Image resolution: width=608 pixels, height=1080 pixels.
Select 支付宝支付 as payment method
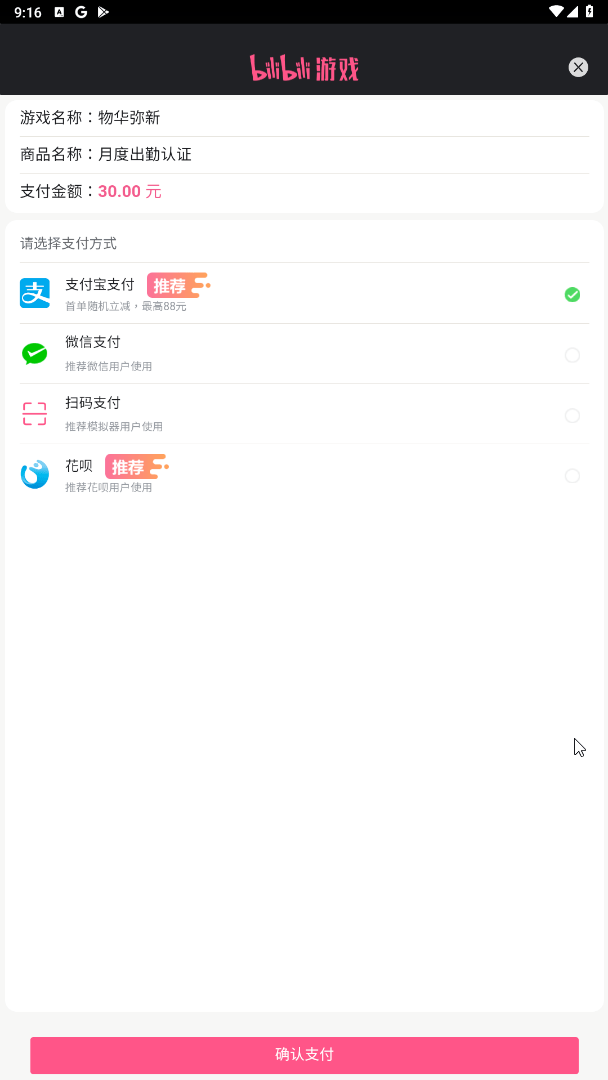click(x=304, y=293)
